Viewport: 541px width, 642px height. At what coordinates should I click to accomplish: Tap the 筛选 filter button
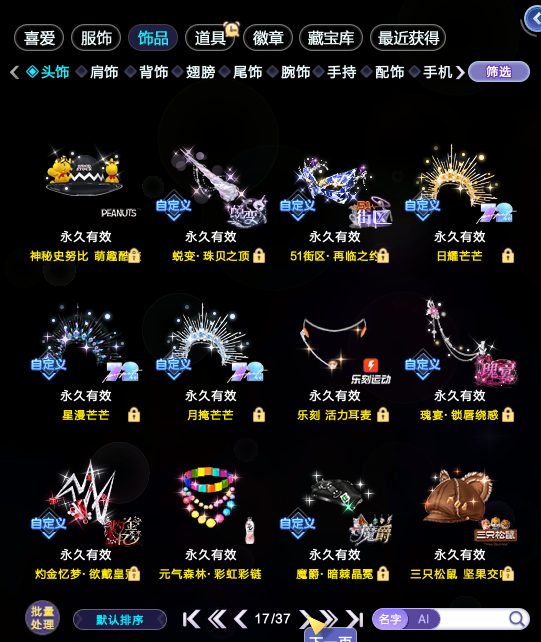click(x=499, y=72)
